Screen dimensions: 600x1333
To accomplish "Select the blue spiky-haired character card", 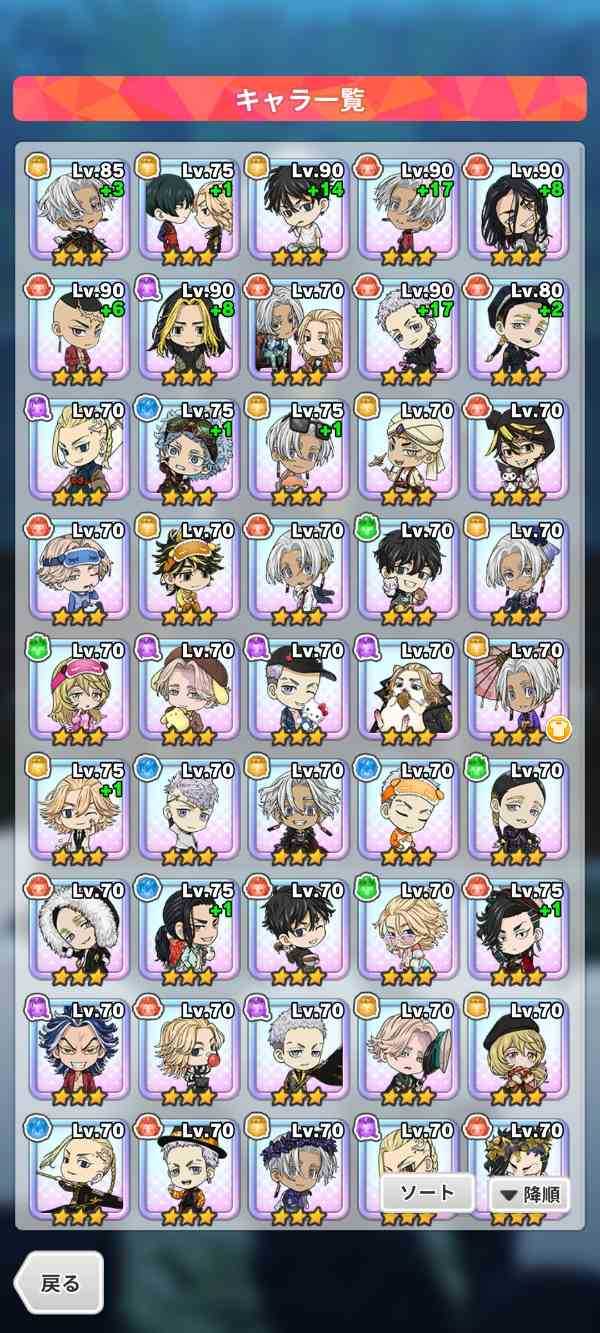I will point(79,1050).
